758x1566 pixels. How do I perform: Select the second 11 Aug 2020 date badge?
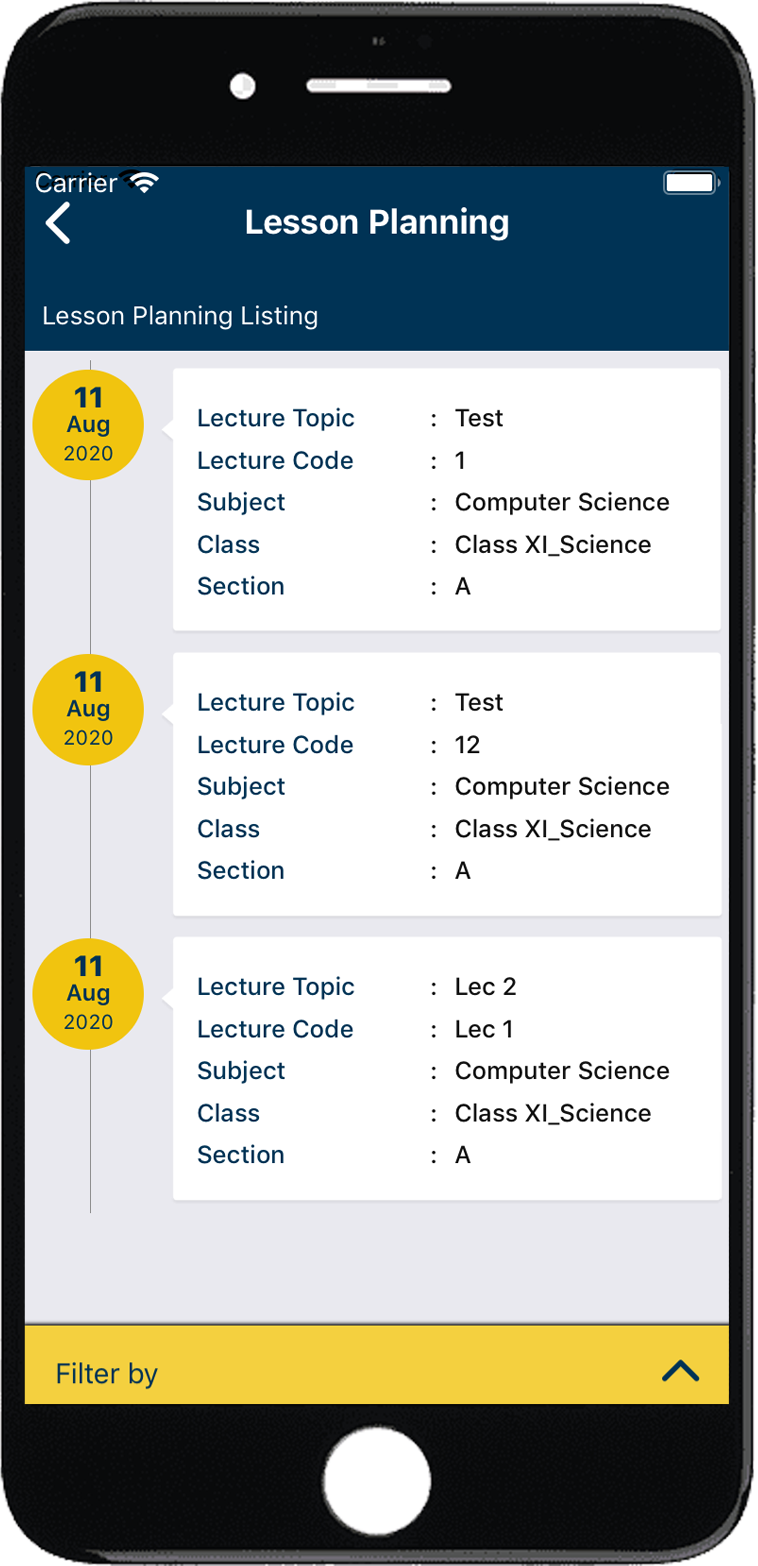pos(88,709)
